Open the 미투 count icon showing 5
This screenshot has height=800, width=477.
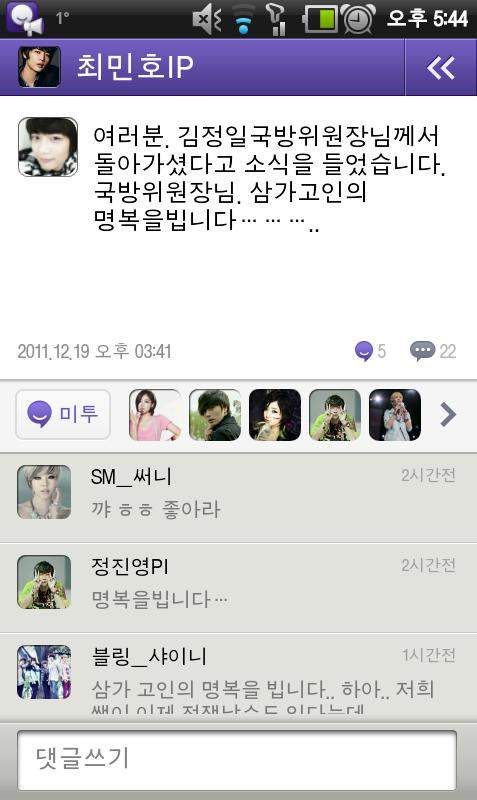370,351
